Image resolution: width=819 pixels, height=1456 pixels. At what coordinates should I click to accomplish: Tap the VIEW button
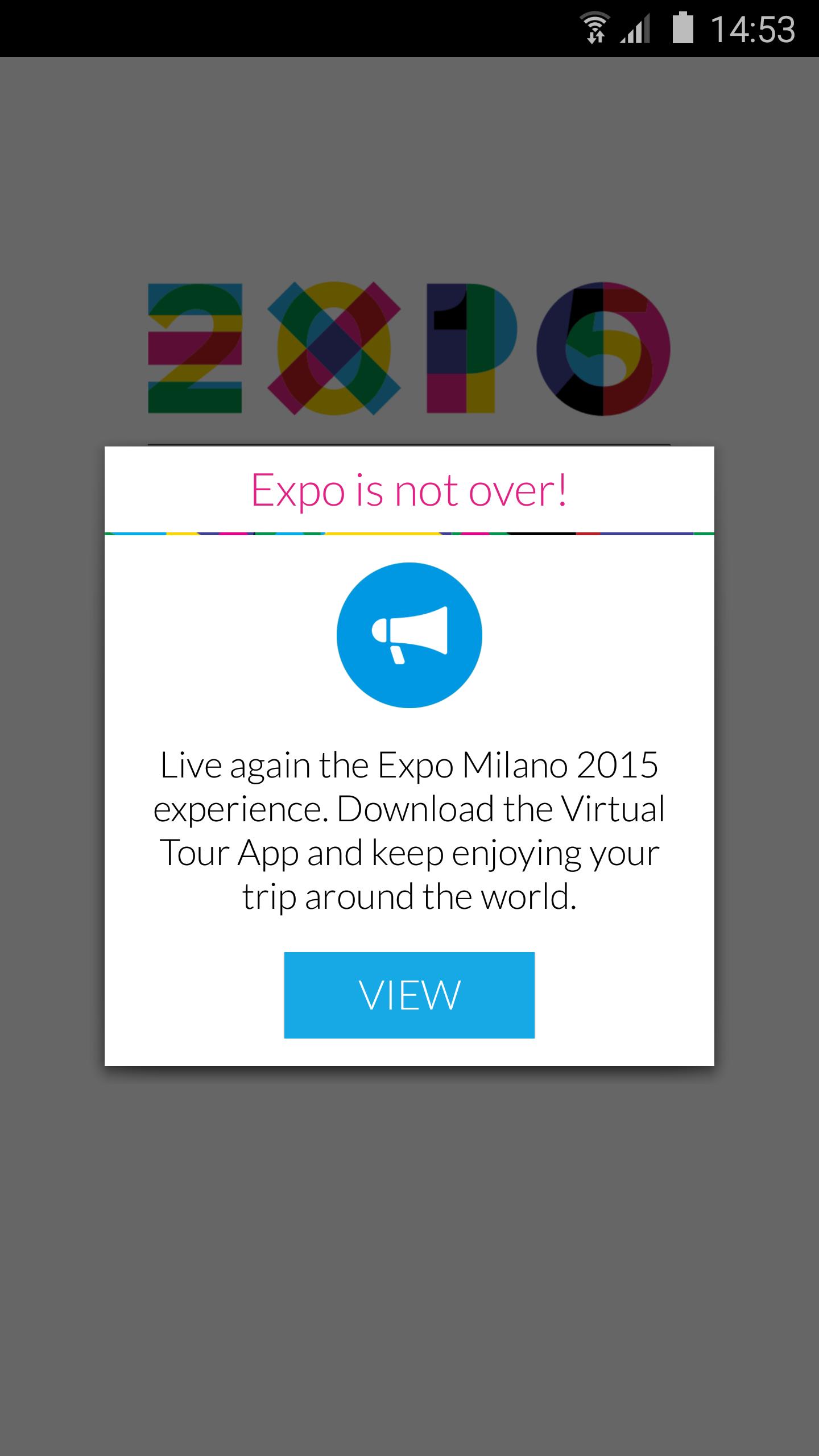409,995
